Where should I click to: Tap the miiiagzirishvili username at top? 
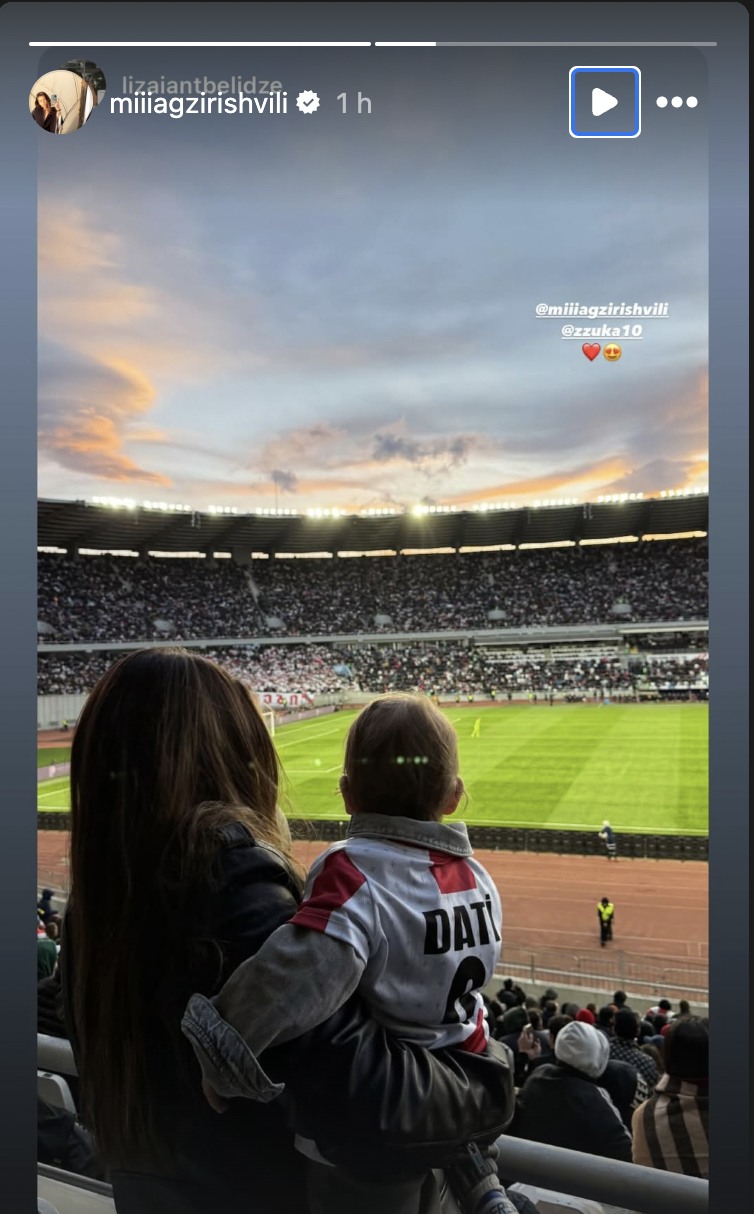point(198,102)
